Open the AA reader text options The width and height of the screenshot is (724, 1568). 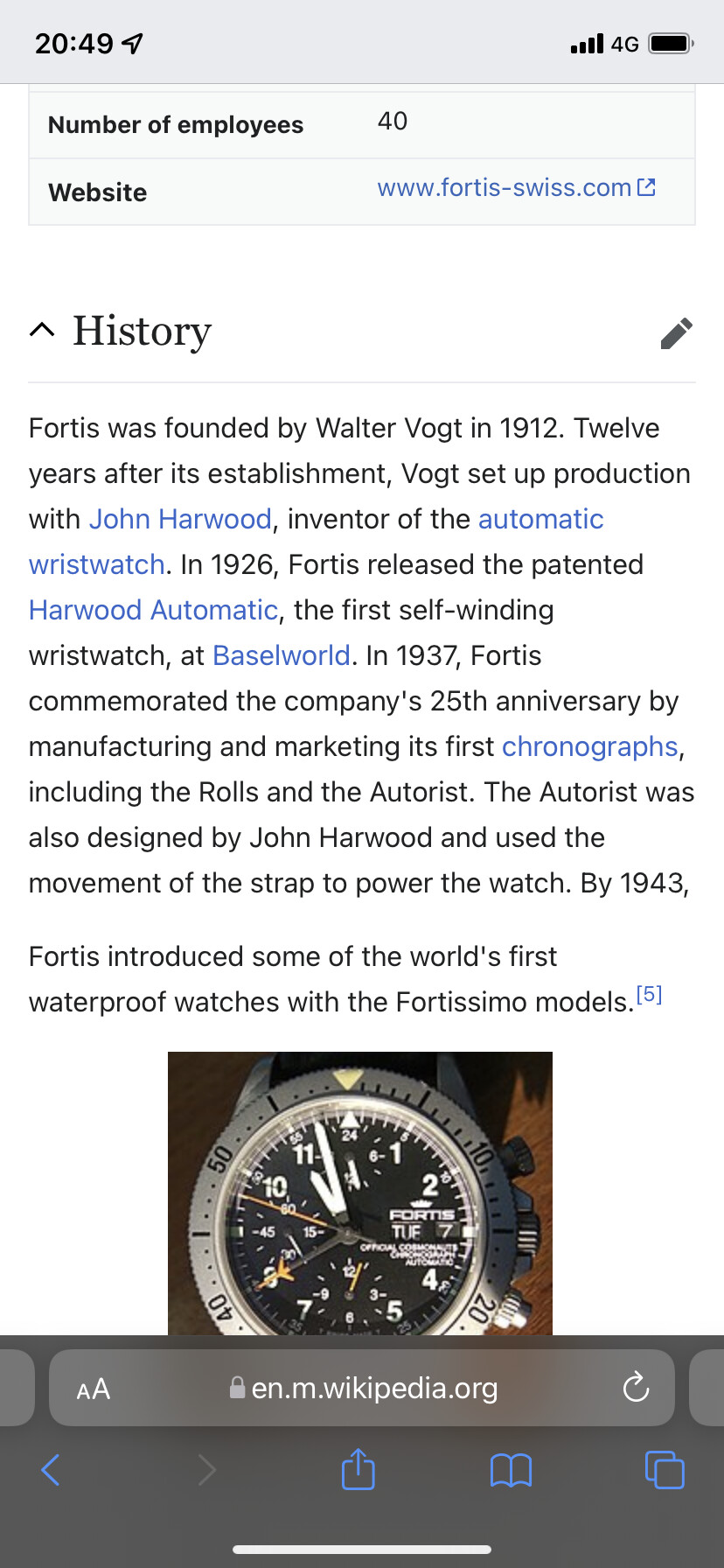94,1389
